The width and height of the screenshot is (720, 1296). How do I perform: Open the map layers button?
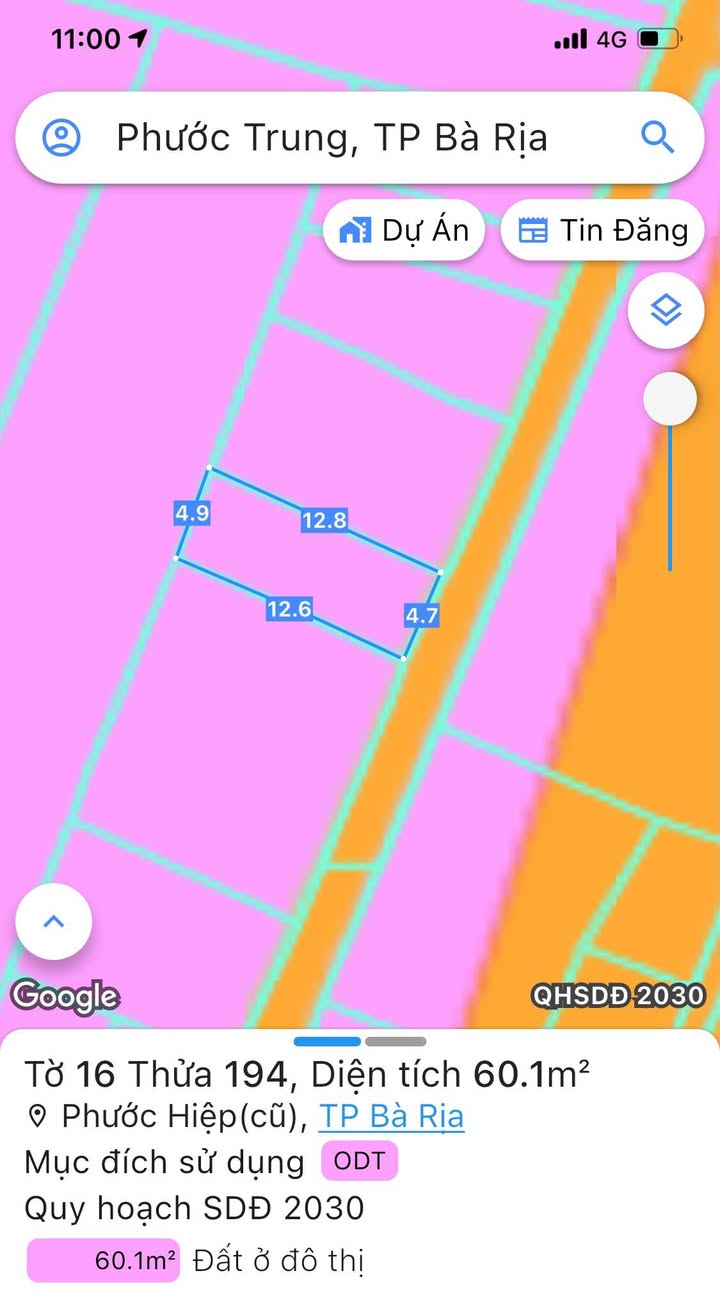[x=666, y=311]
